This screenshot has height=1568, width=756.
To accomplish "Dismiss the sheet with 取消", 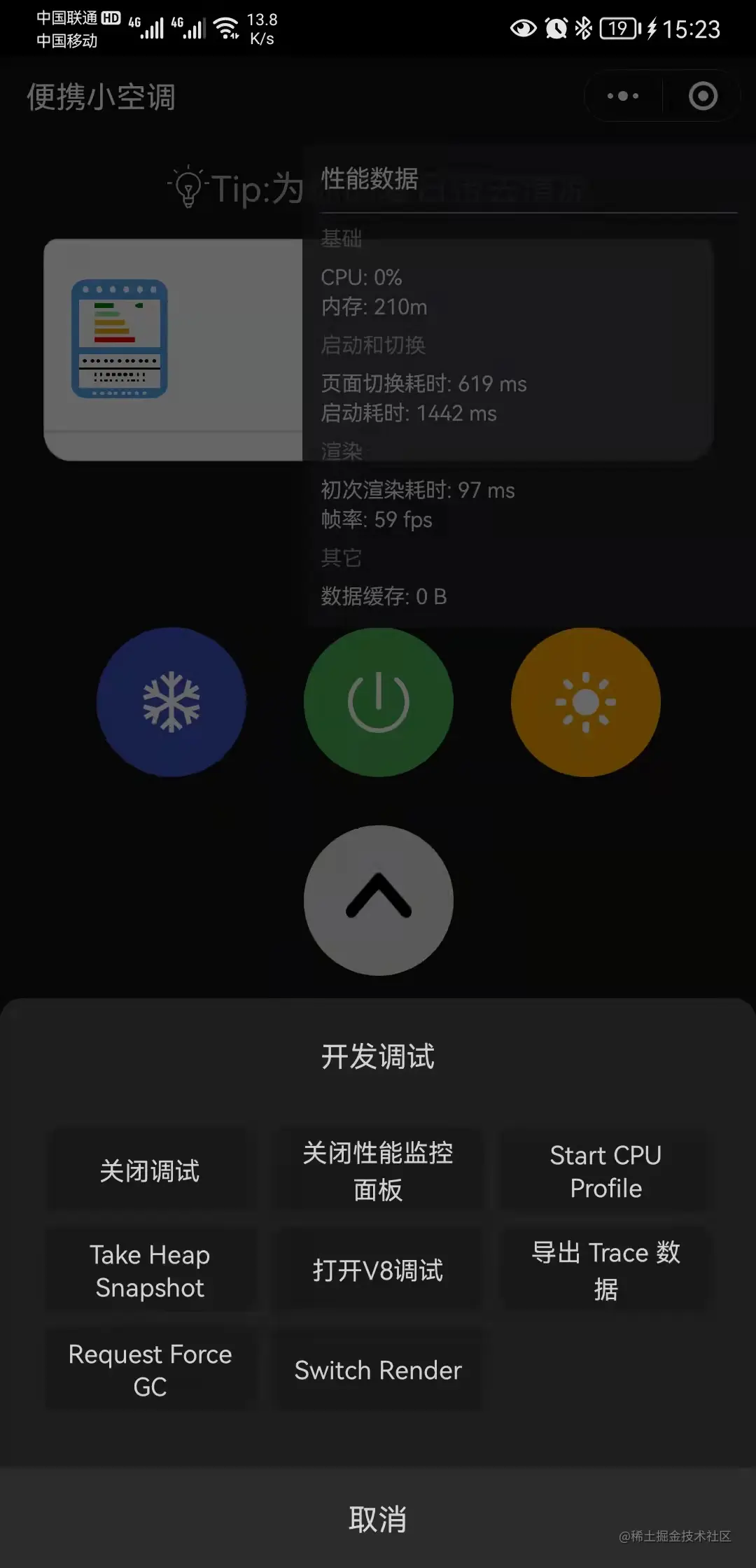I will pyautogui.click(x=378, y=1519).
